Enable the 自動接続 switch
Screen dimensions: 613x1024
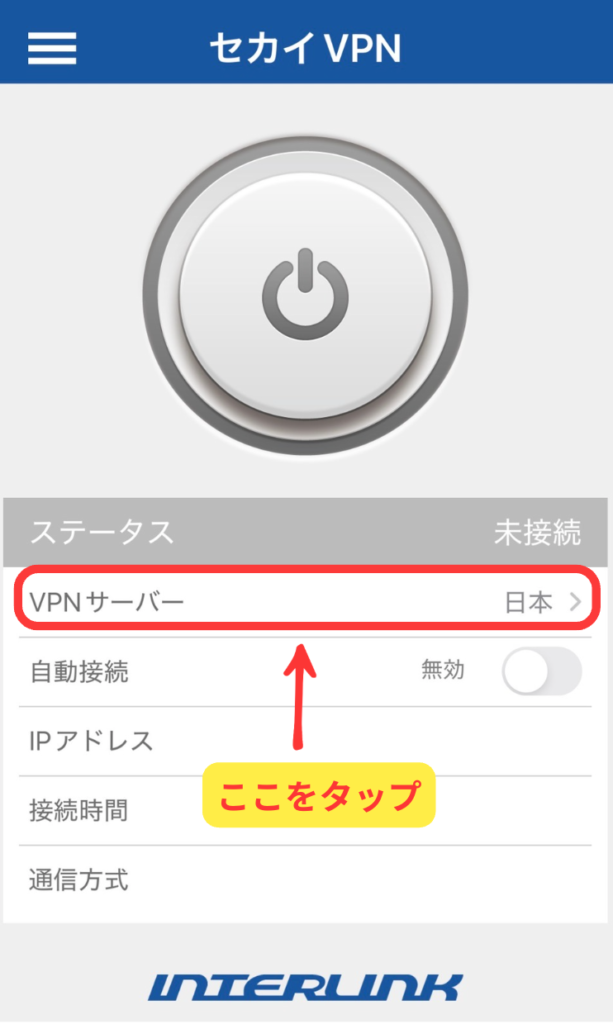(541, 671)
